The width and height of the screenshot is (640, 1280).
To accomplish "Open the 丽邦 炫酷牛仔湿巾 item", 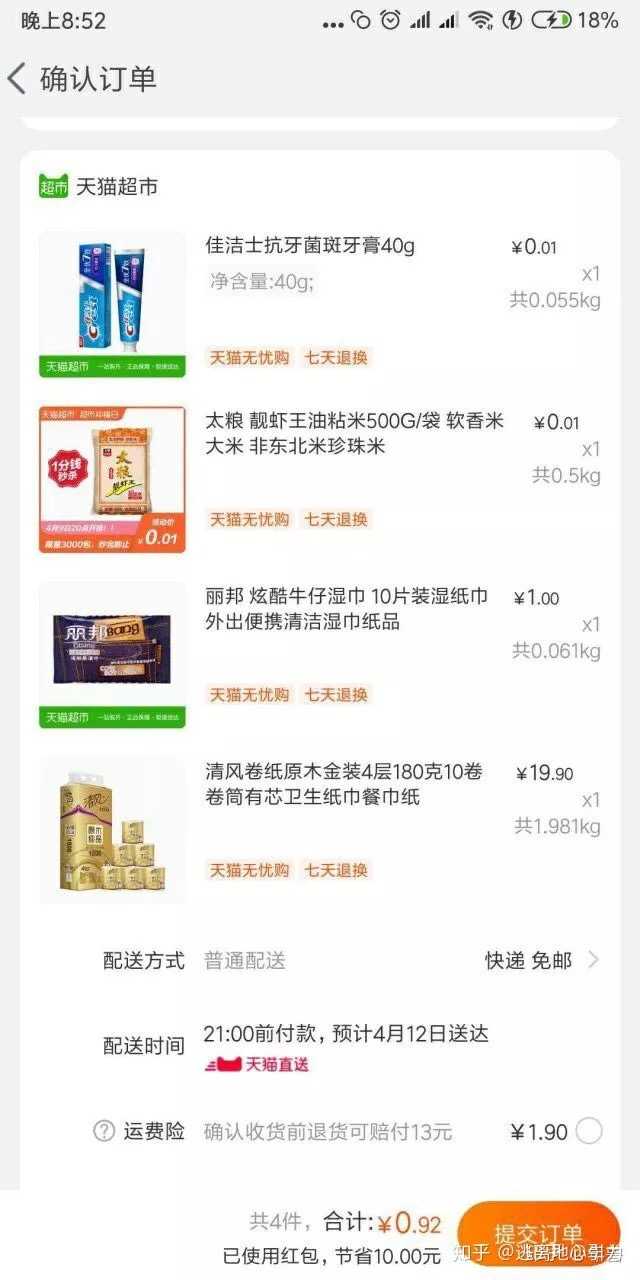I will (346, 608).
